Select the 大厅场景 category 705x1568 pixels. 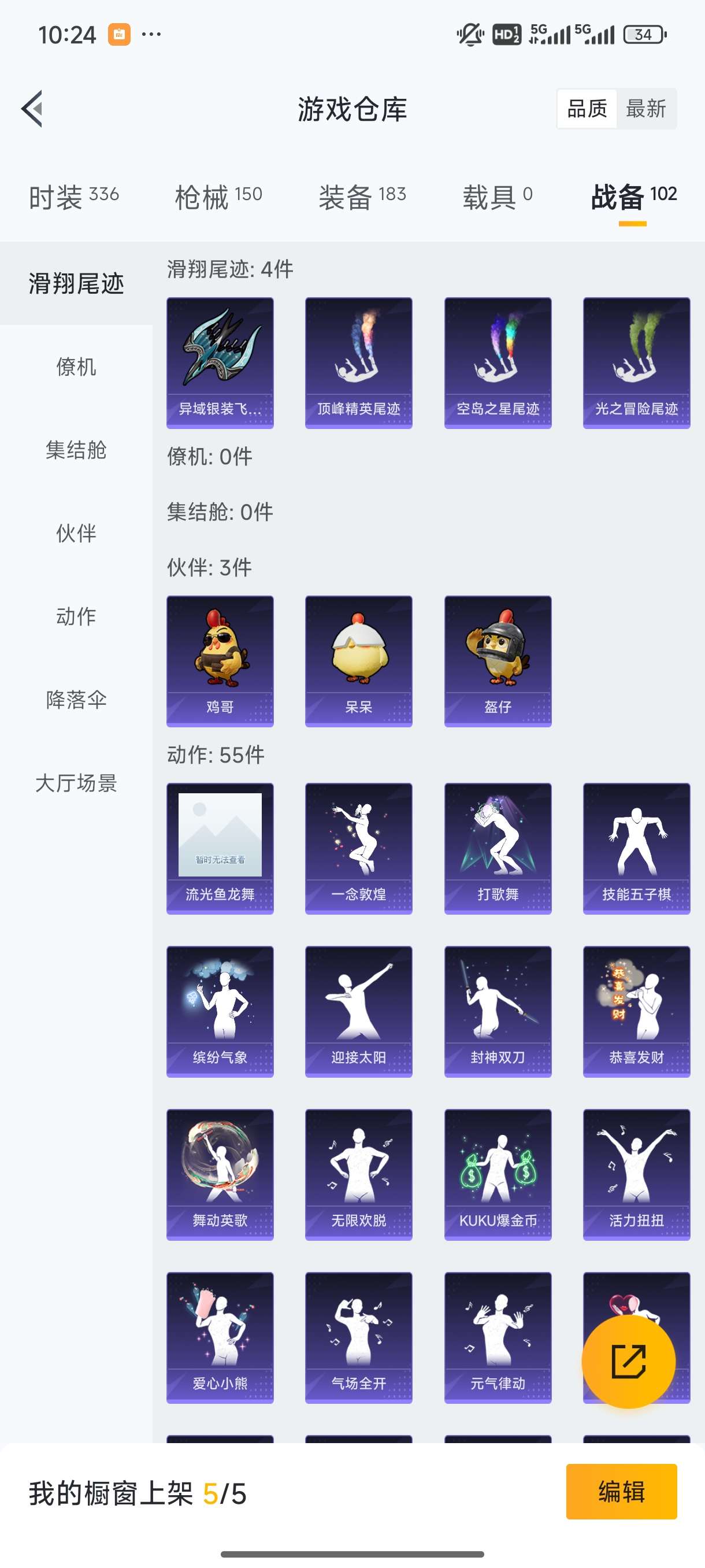pyautogui.click(x=76, y=784)
